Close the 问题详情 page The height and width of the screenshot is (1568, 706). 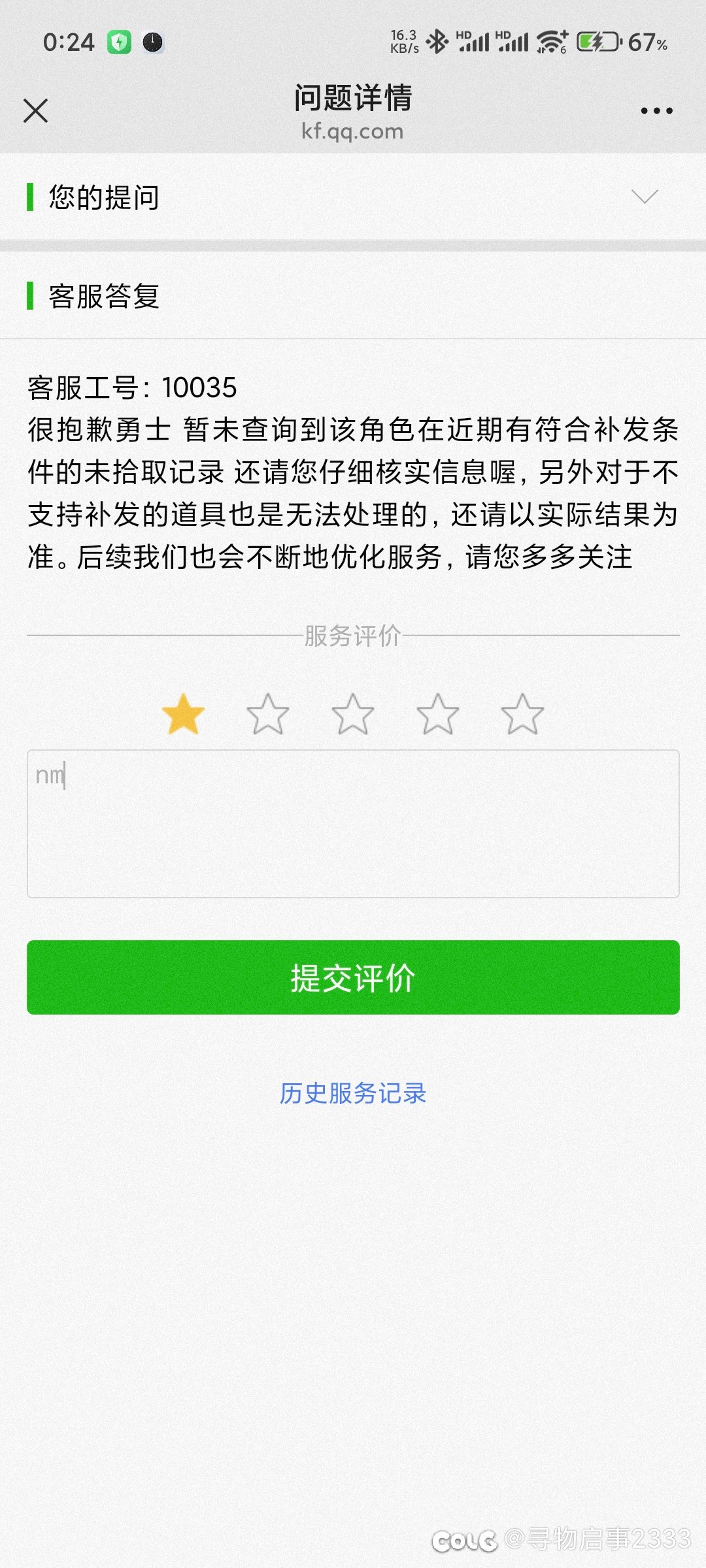pyautogui.click(x=35, y=110)
